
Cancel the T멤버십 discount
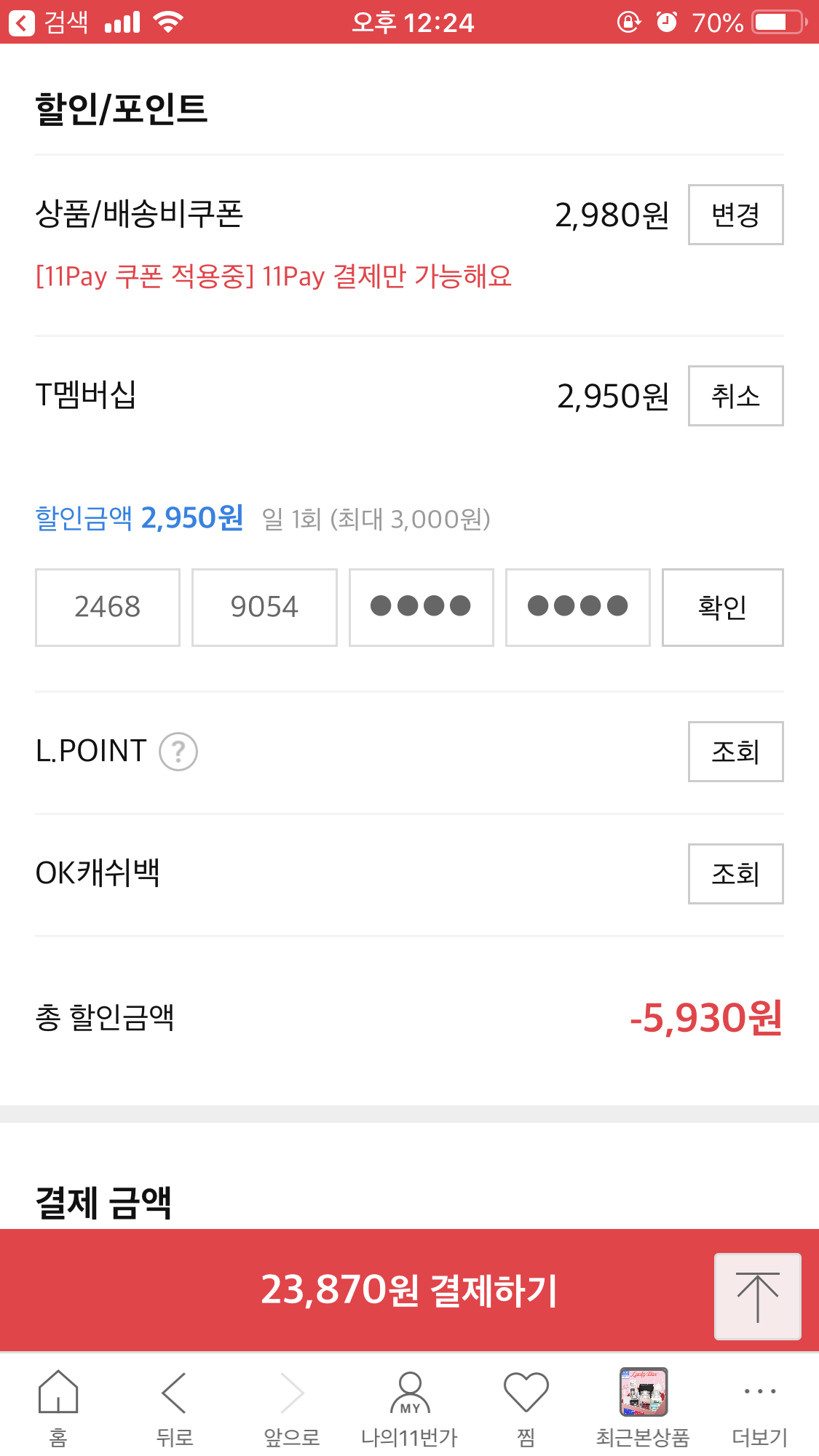click(735, 396)
